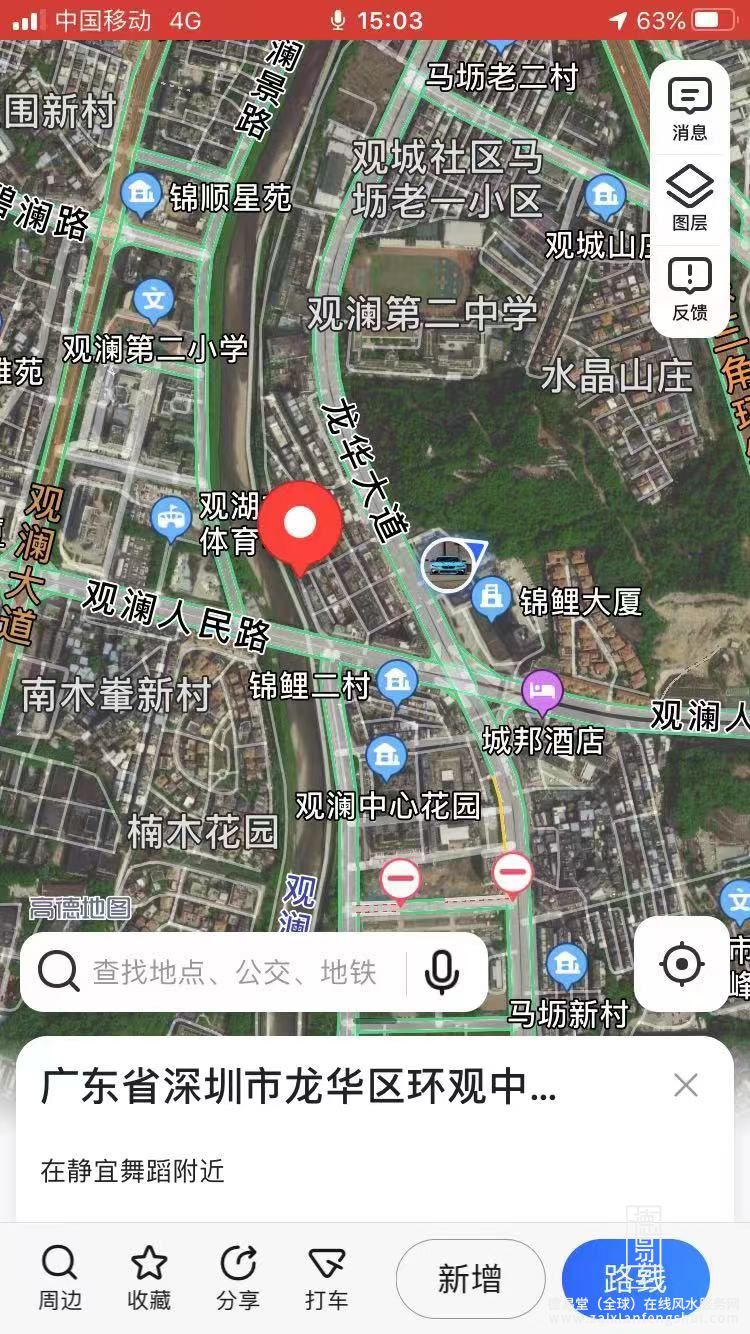Screen dimensions: 750x1334
Task: Tap the search box for places
Action: pos(235,972)
